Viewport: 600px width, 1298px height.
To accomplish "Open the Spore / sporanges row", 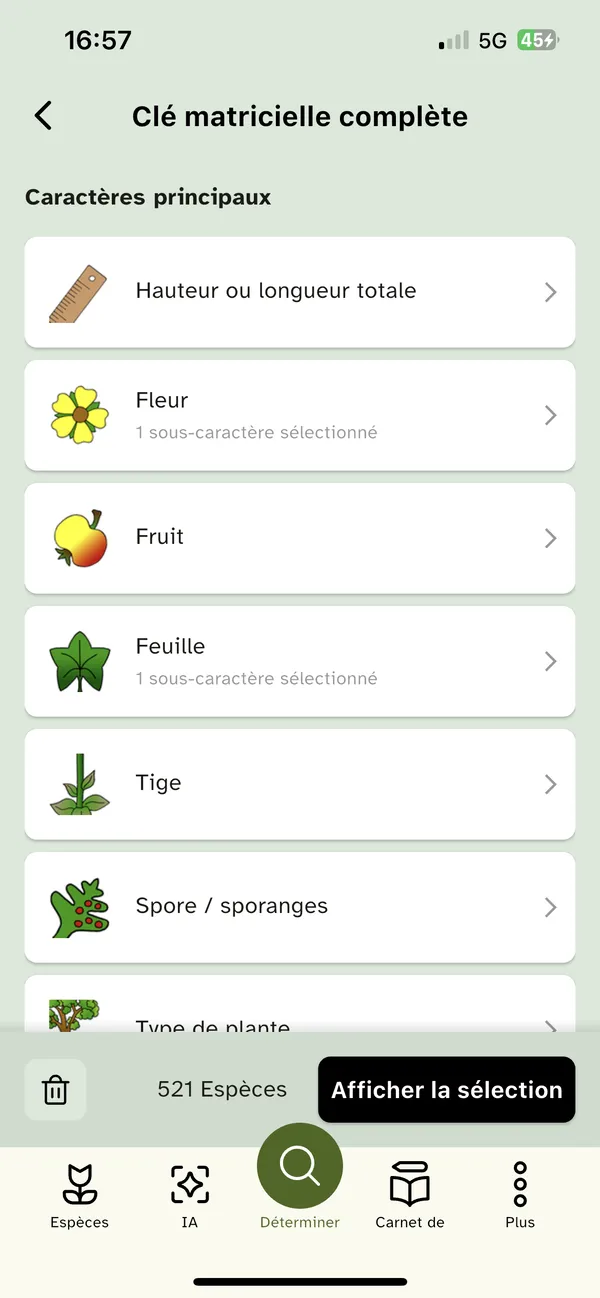I will 300,907.
